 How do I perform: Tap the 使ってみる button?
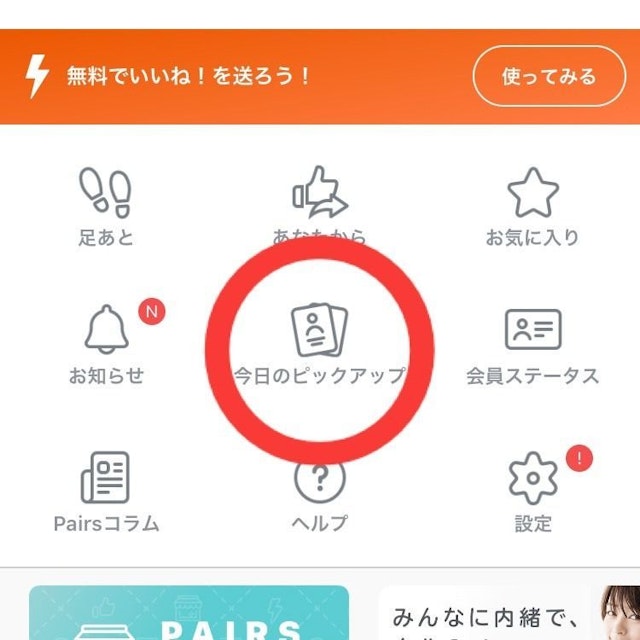coord(549,76)
